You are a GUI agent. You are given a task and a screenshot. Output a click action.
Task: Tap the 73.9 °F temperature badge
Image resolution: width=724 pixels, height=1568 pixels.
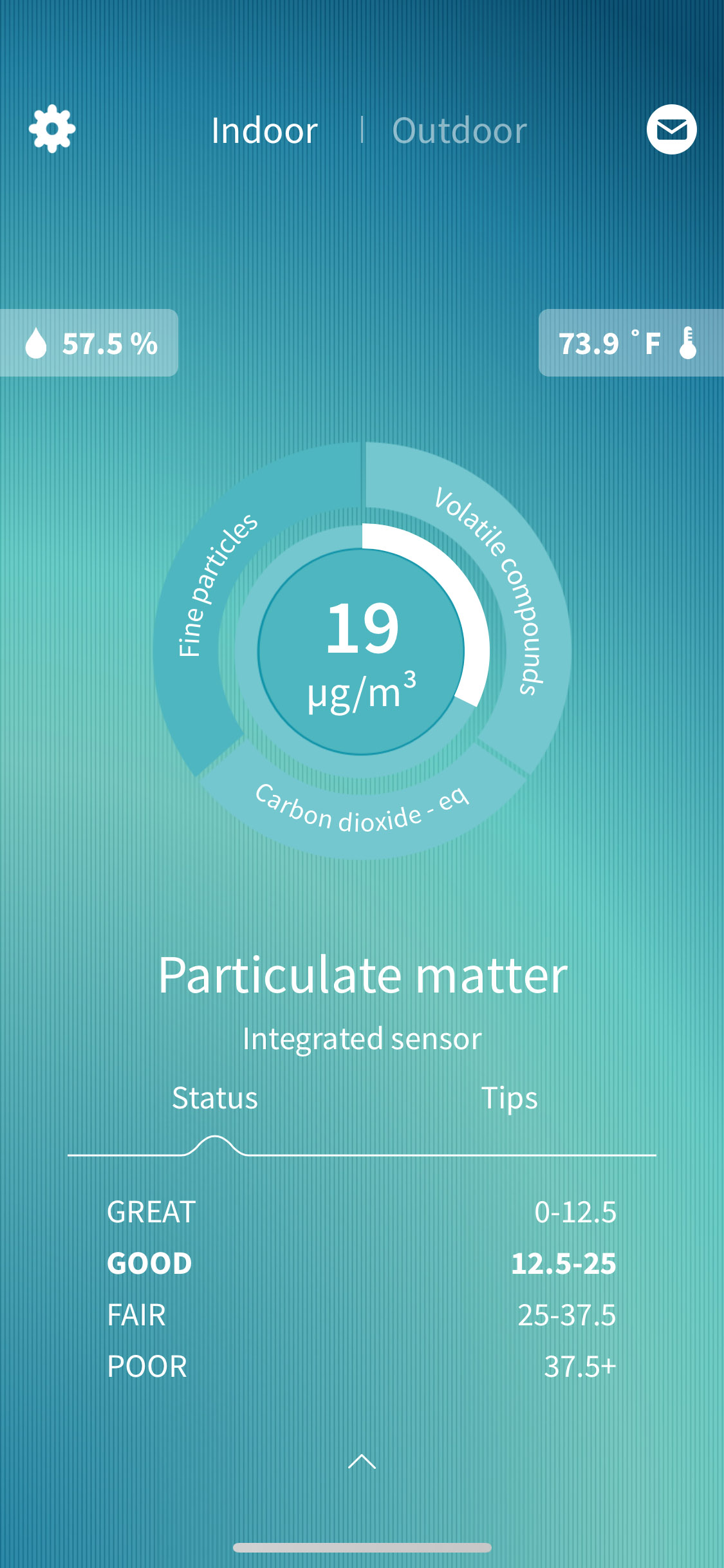(631, 342)
